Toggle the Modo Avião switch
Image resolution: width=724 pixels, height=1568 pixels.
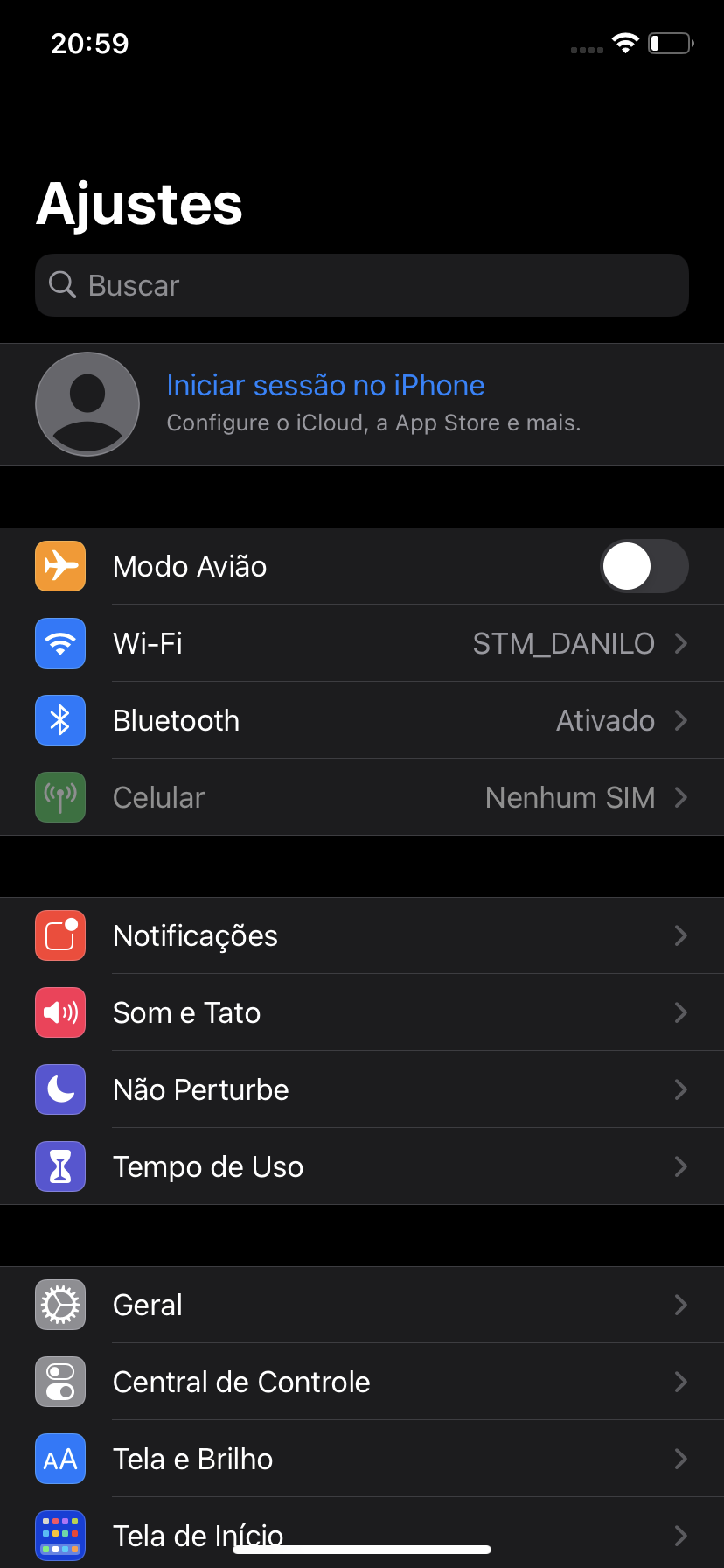(x=644, y=566)
